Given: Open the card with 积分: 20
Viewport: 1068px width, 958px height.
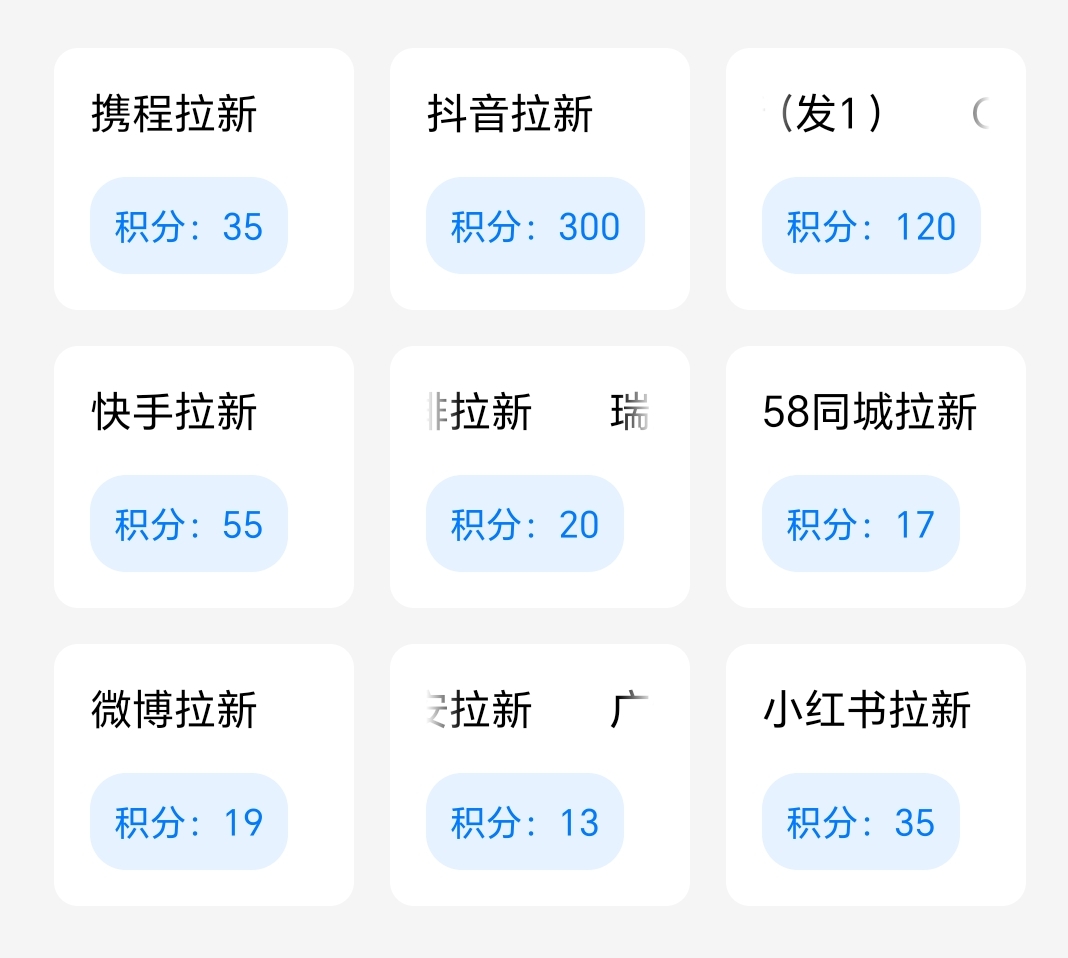Looking at the screenshot, I should pos(539,476).
